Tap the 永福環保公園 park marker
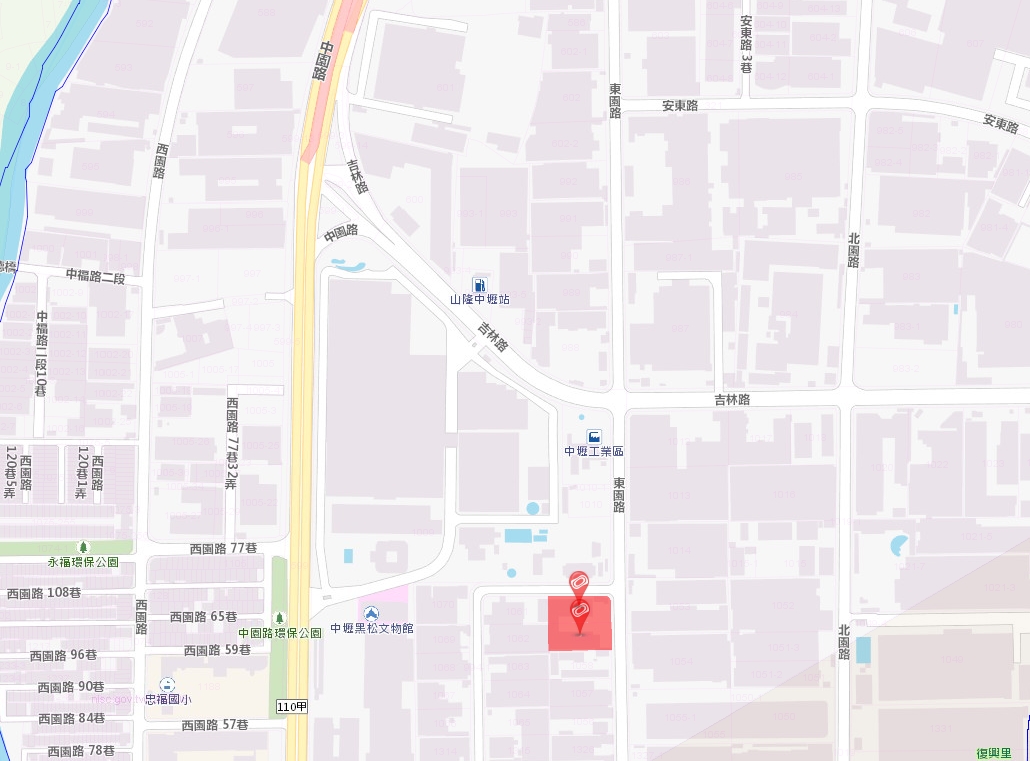 [83, 547]
